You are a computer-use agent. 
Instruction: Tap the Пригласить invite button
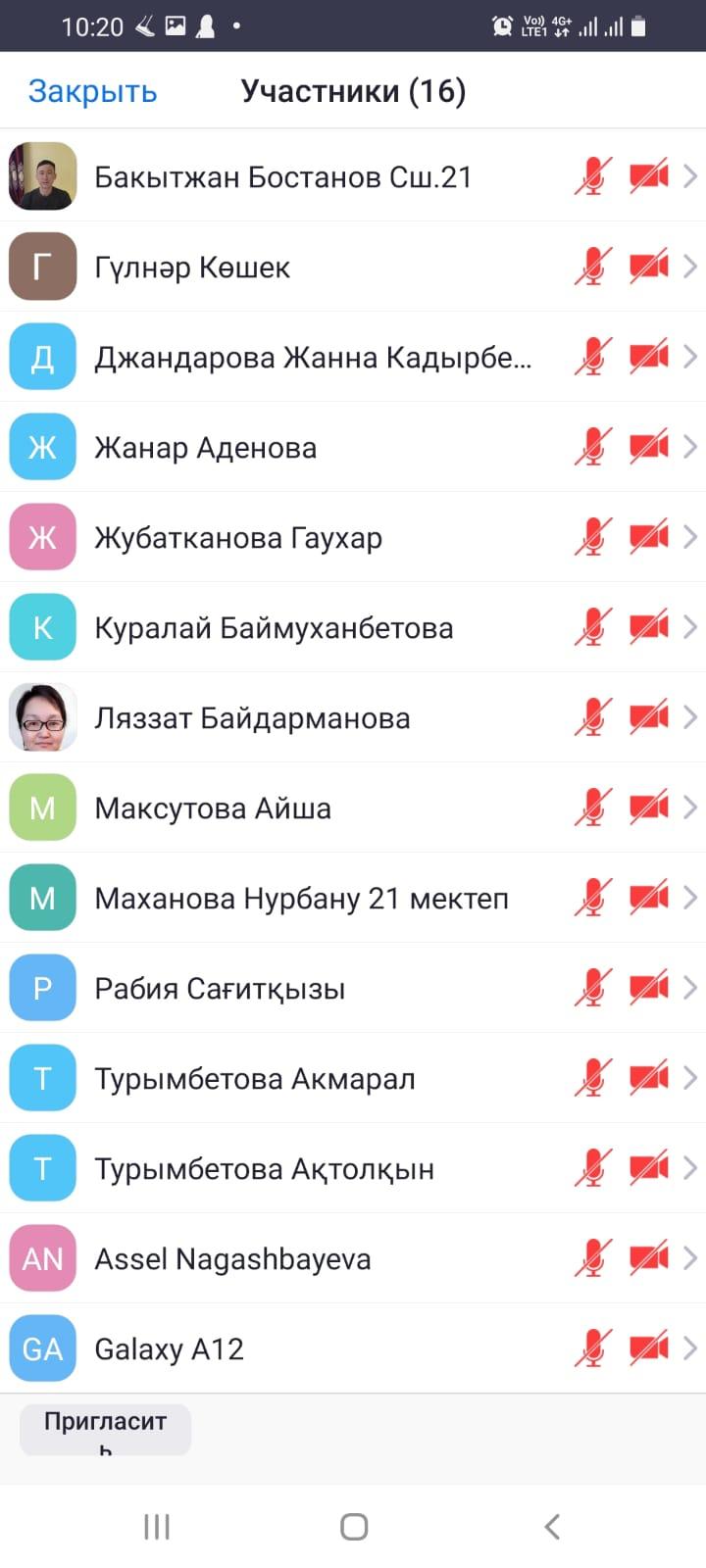click(105, 1429)
